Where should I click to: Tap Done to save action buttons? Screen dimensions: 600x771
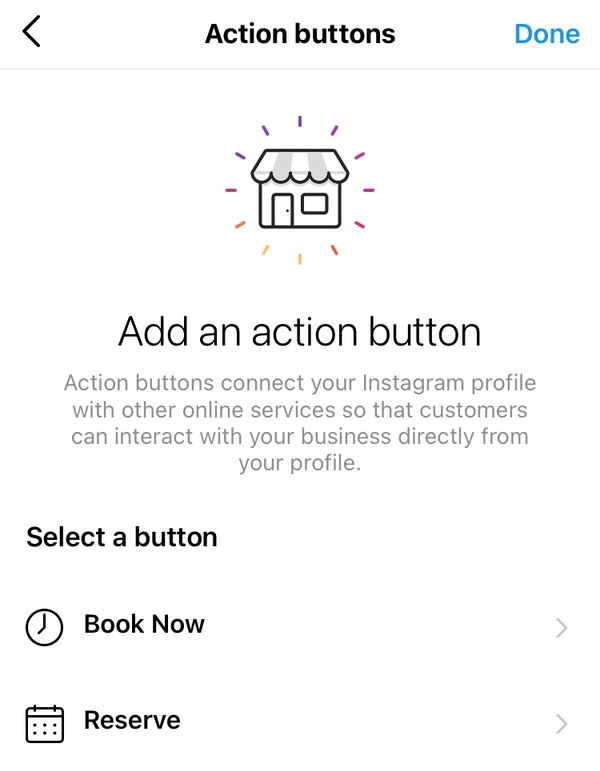point(547,34)
